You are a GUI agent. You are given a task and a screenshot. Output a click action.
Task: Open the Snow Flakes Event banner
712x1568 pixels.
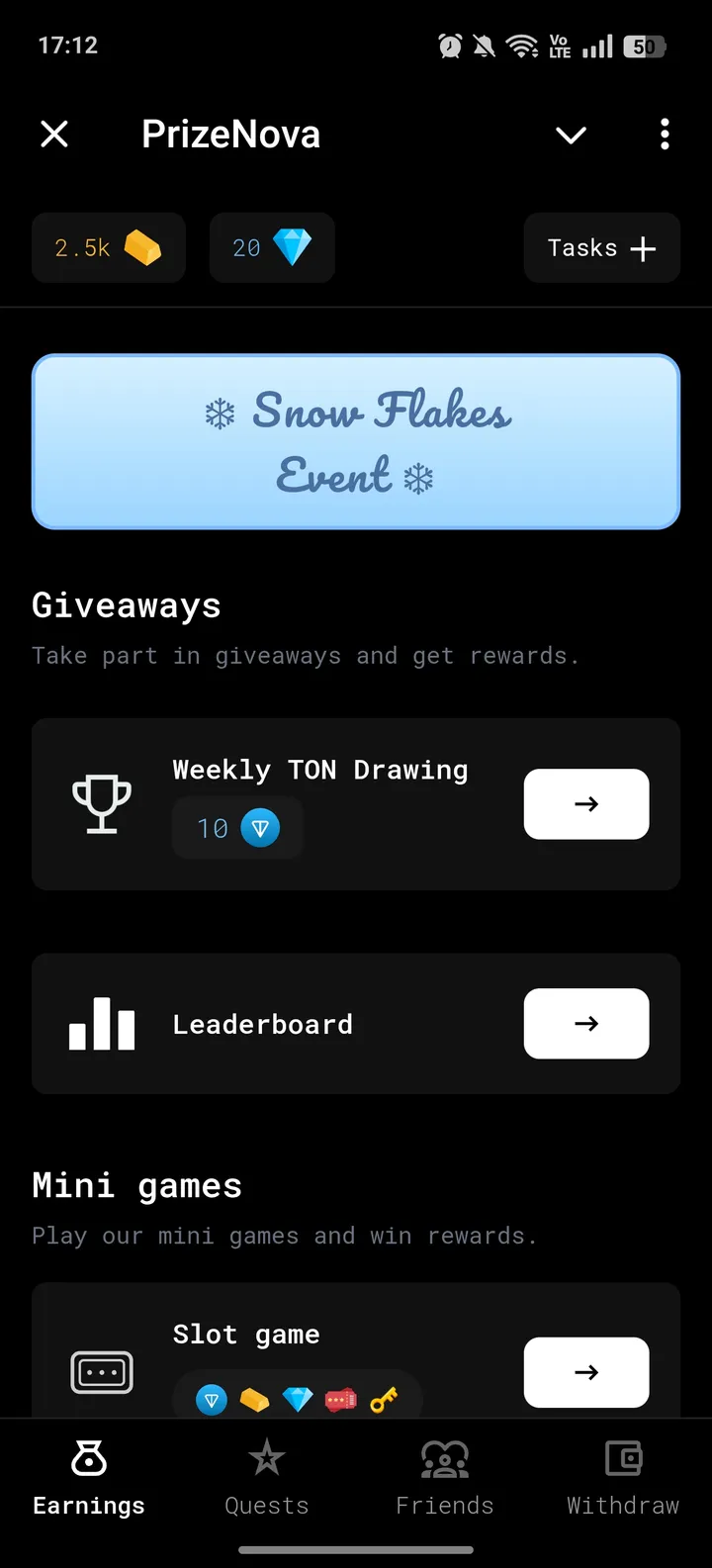point(356,441)
